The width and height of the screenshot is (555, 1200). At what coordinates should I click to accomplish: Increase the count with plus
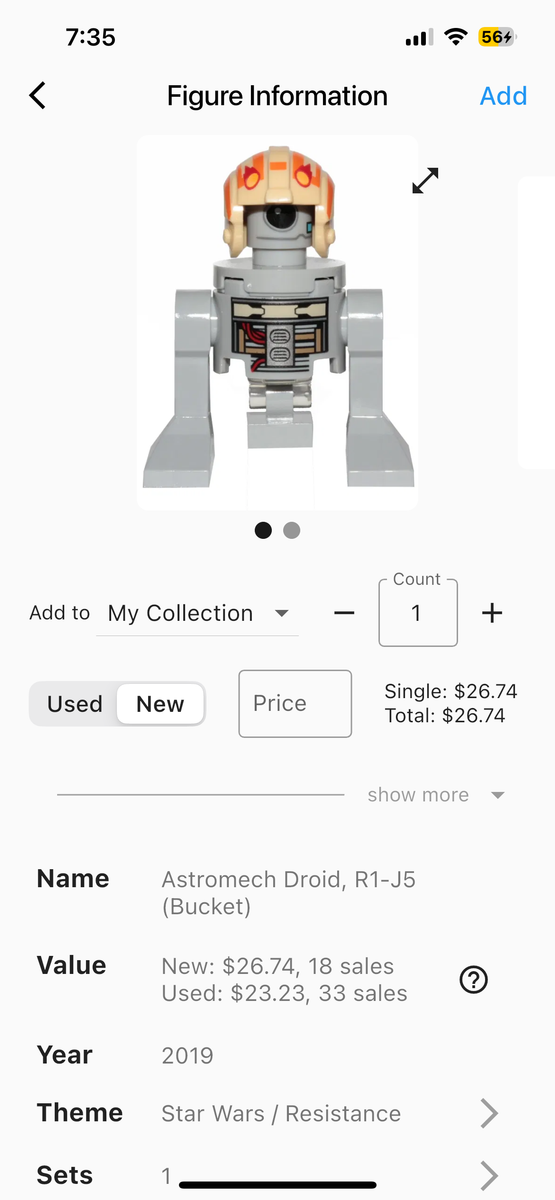click(492, 613)
